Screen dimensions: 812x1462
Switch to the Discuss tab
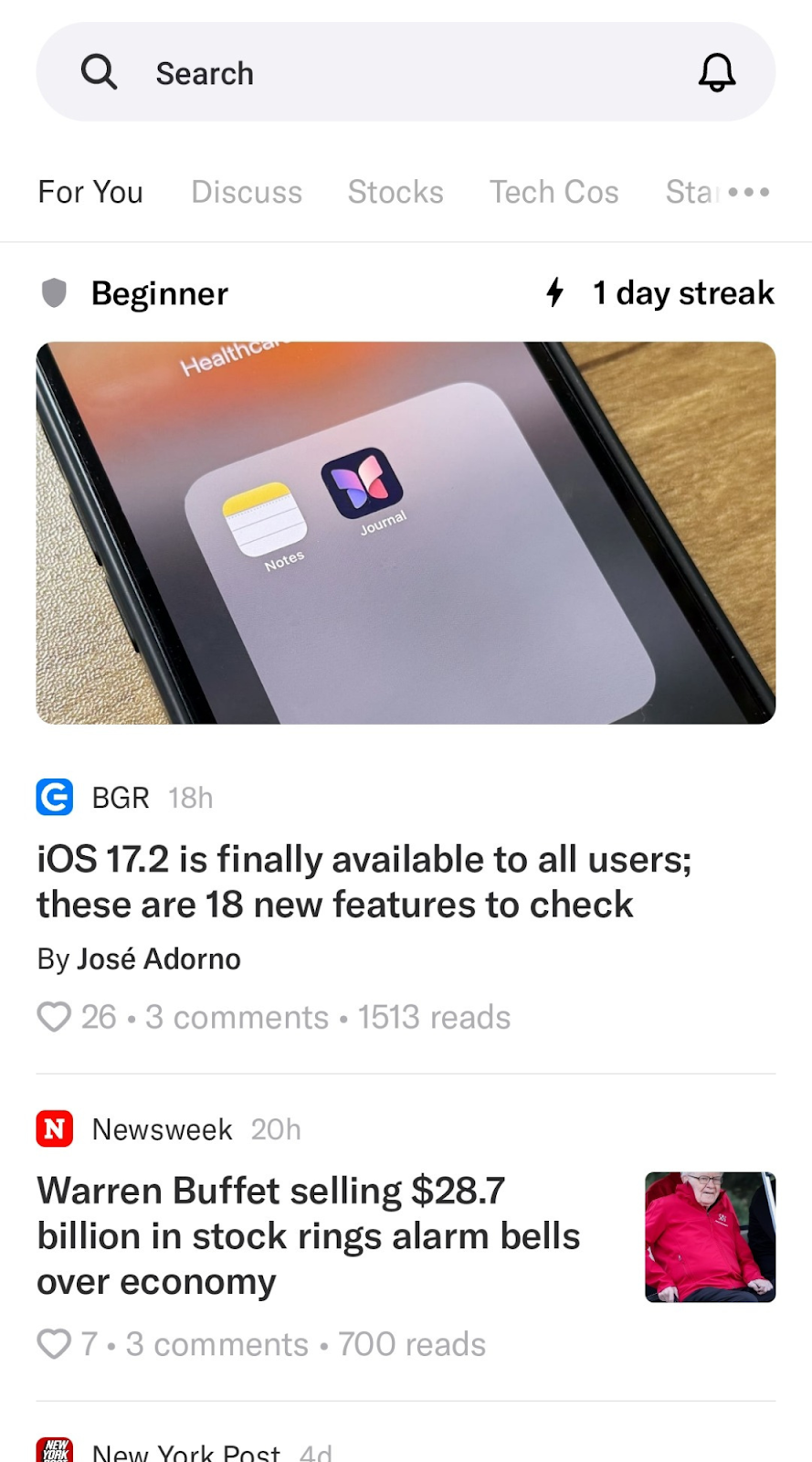[x=247, y=192]
